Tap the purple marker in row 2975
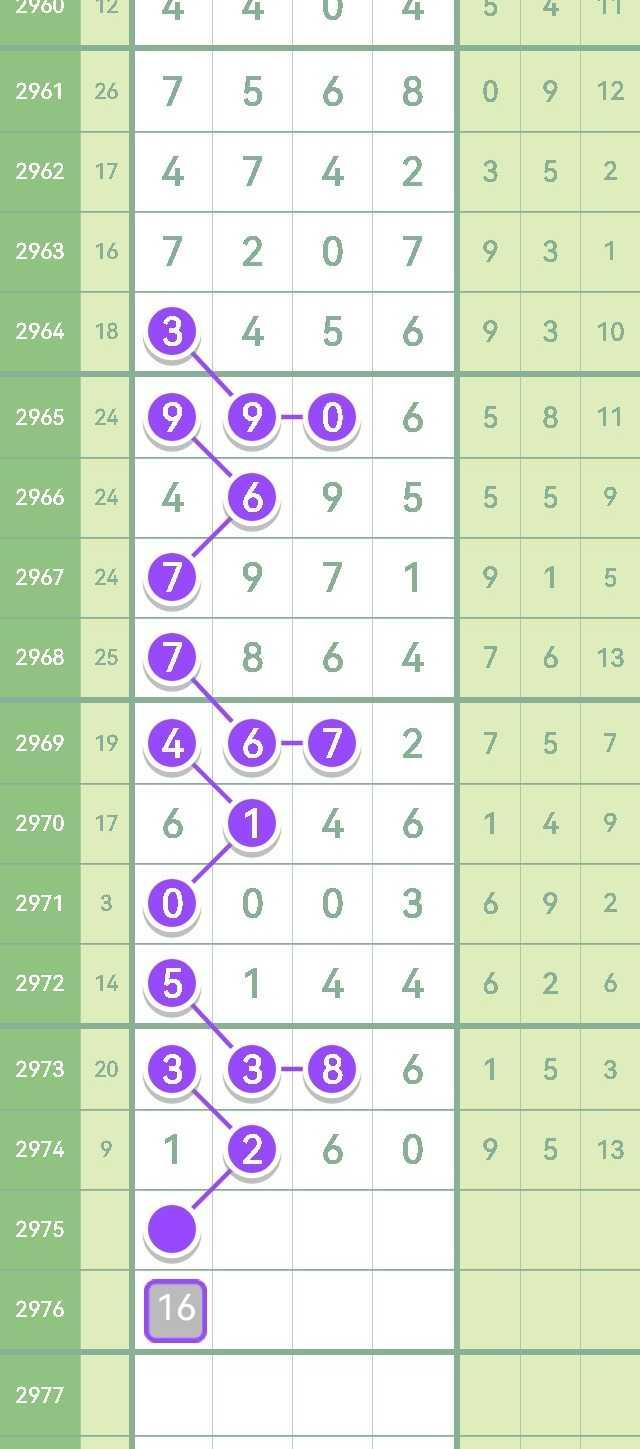640x1449 pixels. point(172,1229)
